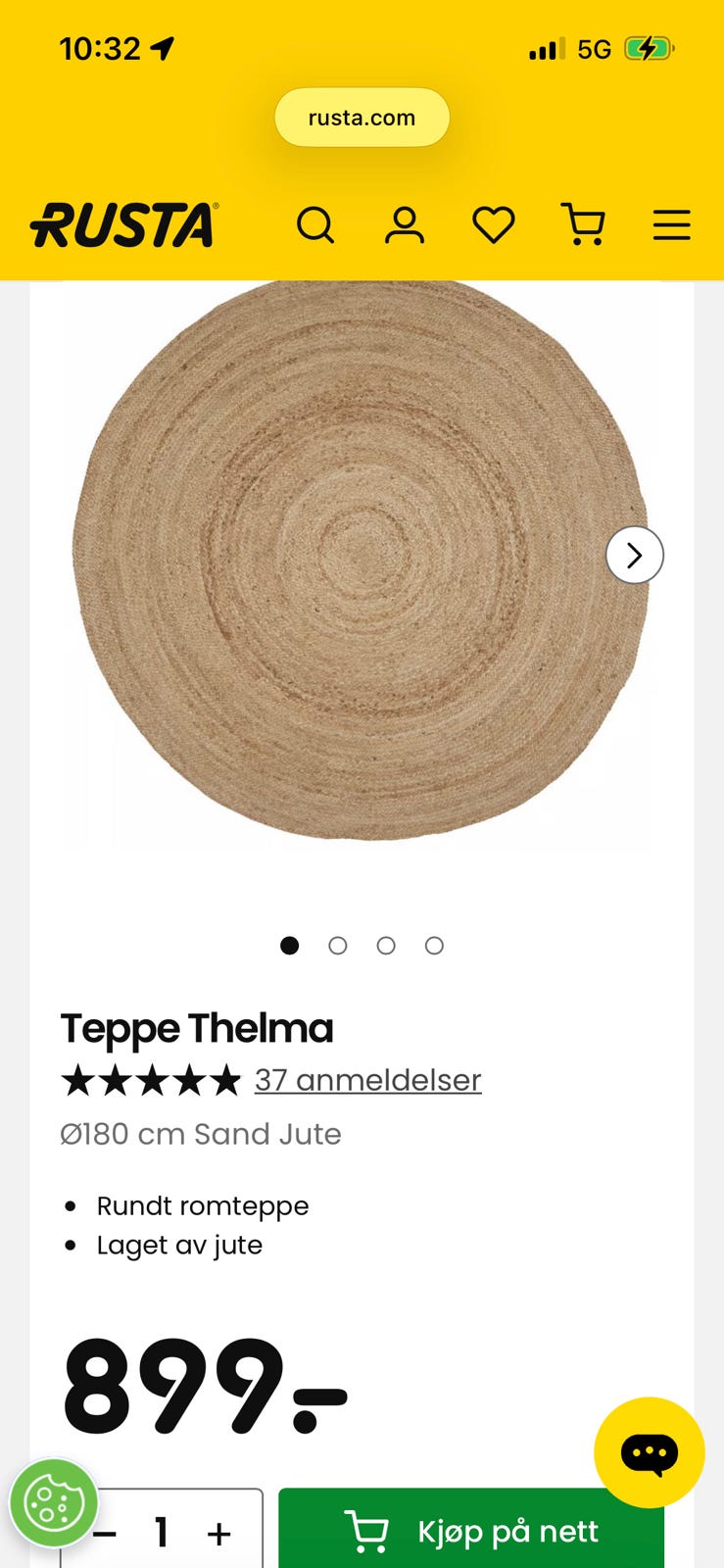The height and width of the screenshot is (1568, 724).
Task: Tap Kjøp på nett button
Action: pyautogui.click(x=471, y=1529)
